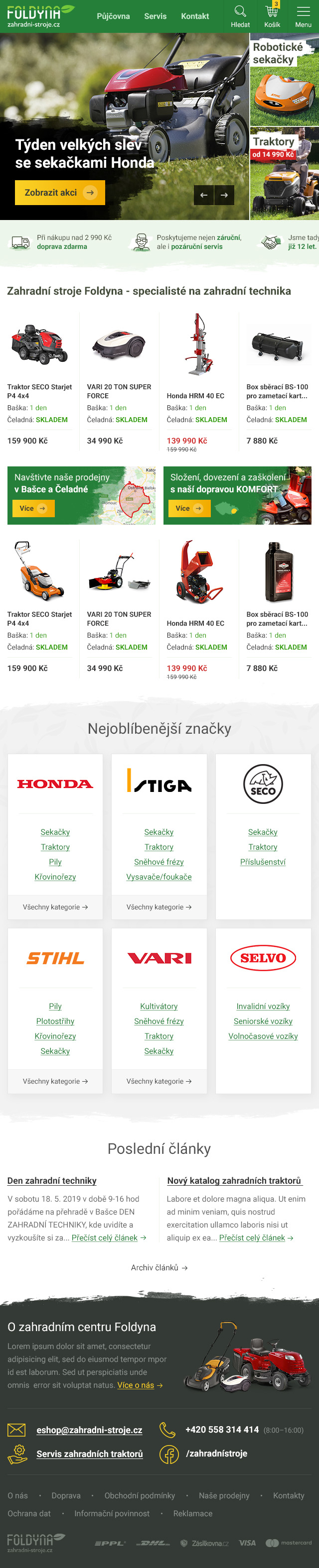Select the Plotostřihy link under Stihl
Viewport: 319px width, 1568px height.
click(55, 1021)
